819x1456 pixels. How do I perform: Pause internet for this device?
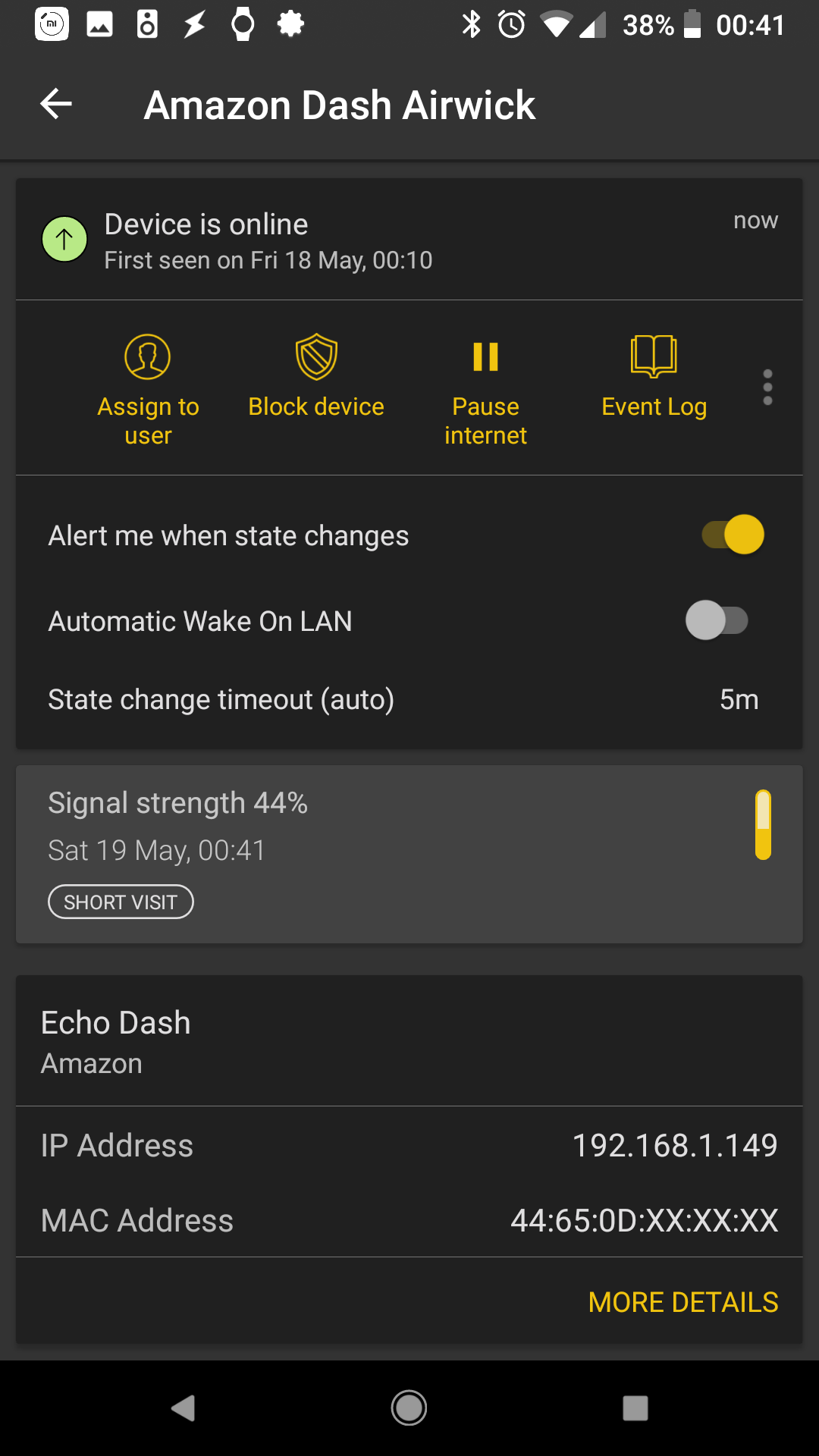pos(485,388)
